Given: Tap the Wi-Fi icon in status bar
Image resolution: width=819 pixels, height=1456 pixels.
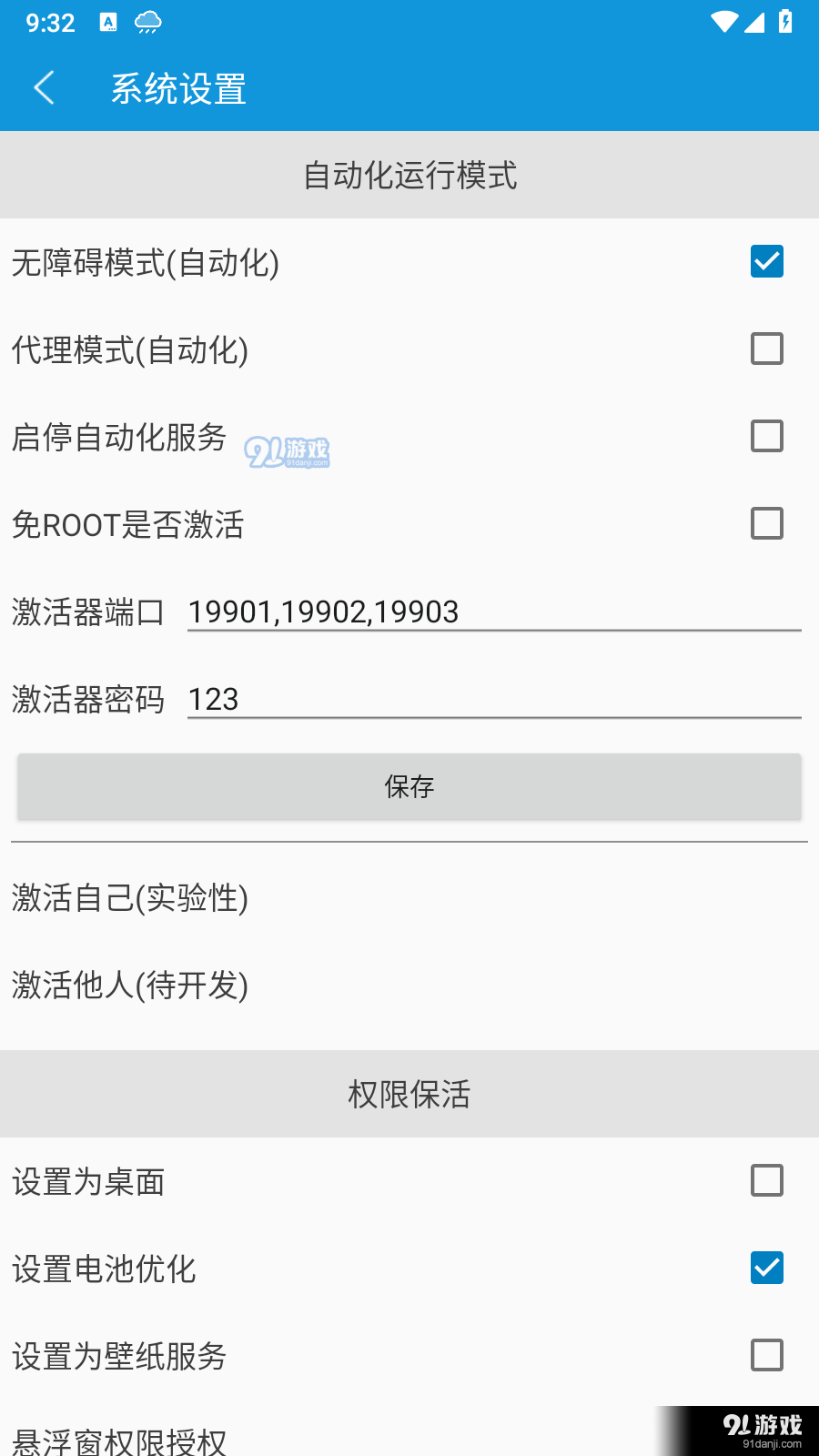Looking at the screenshot, I should pos(723,23).
